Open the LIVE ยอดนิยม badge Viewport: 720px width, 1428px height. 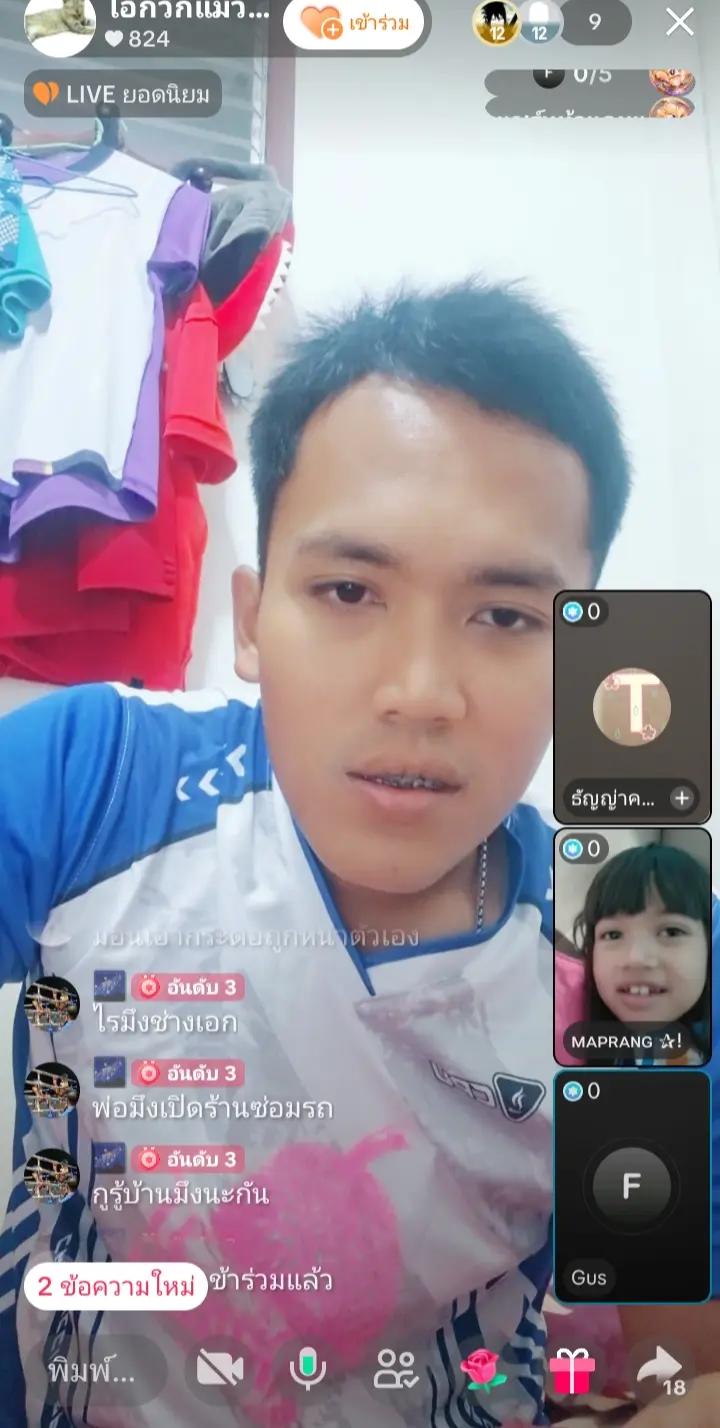122,95
